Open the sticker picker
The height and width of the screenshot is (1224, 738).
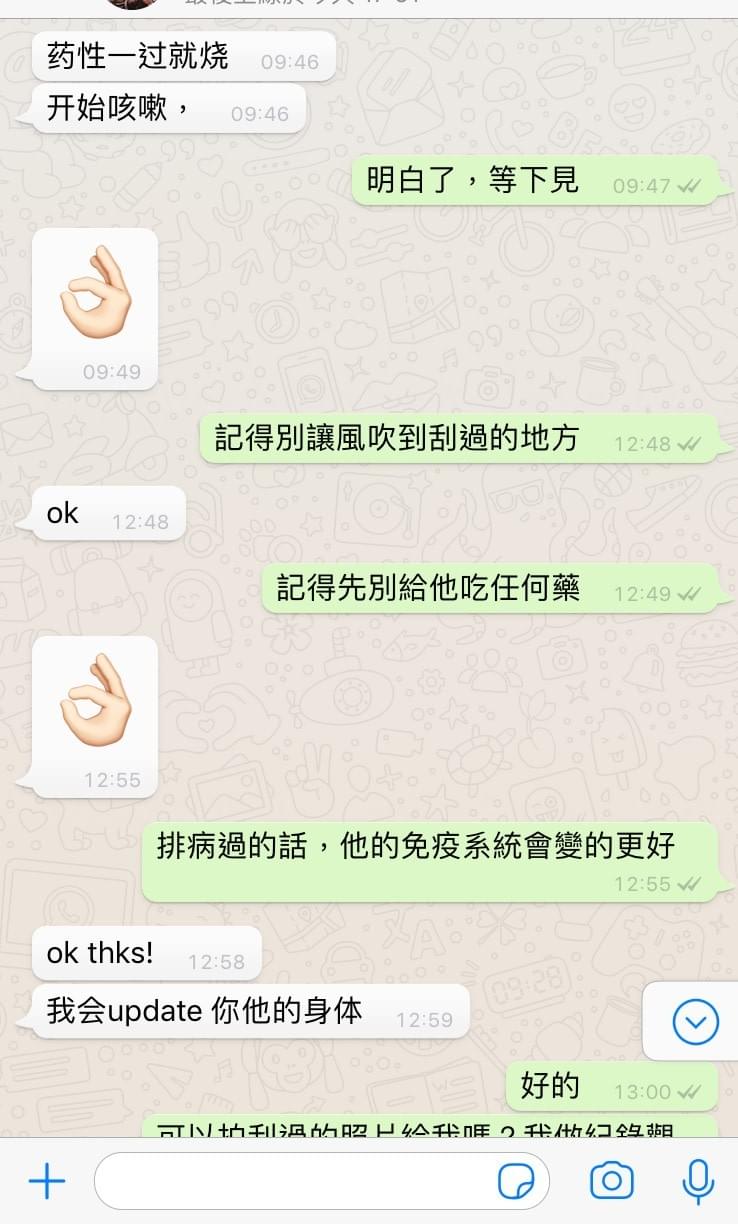pyautogui.click(x=516, y=1182)
